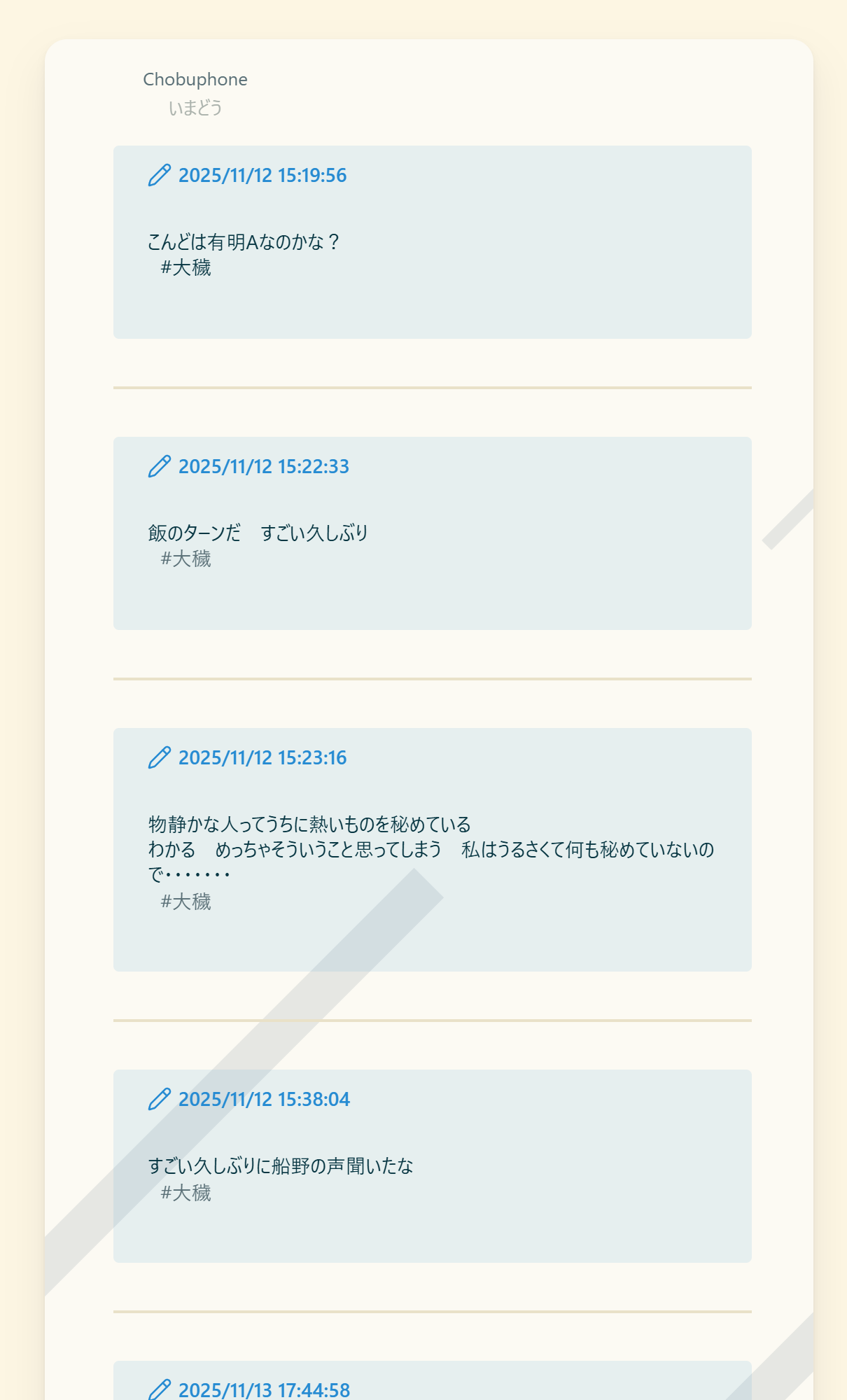Open post dated 2025/11/12 15:38:04
The width and height of the screenshot is (847, 1400).
click(263, 1100)
